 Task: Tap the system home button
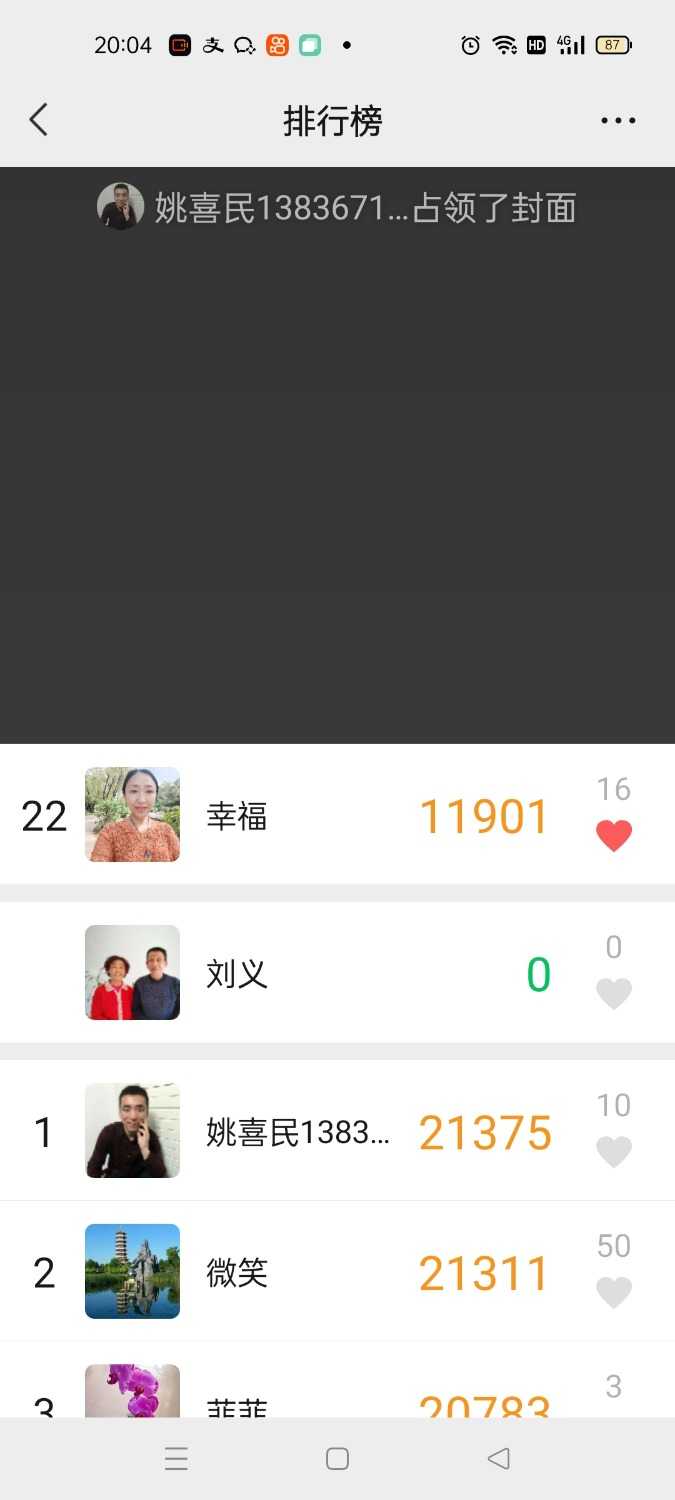[337, 1459]
